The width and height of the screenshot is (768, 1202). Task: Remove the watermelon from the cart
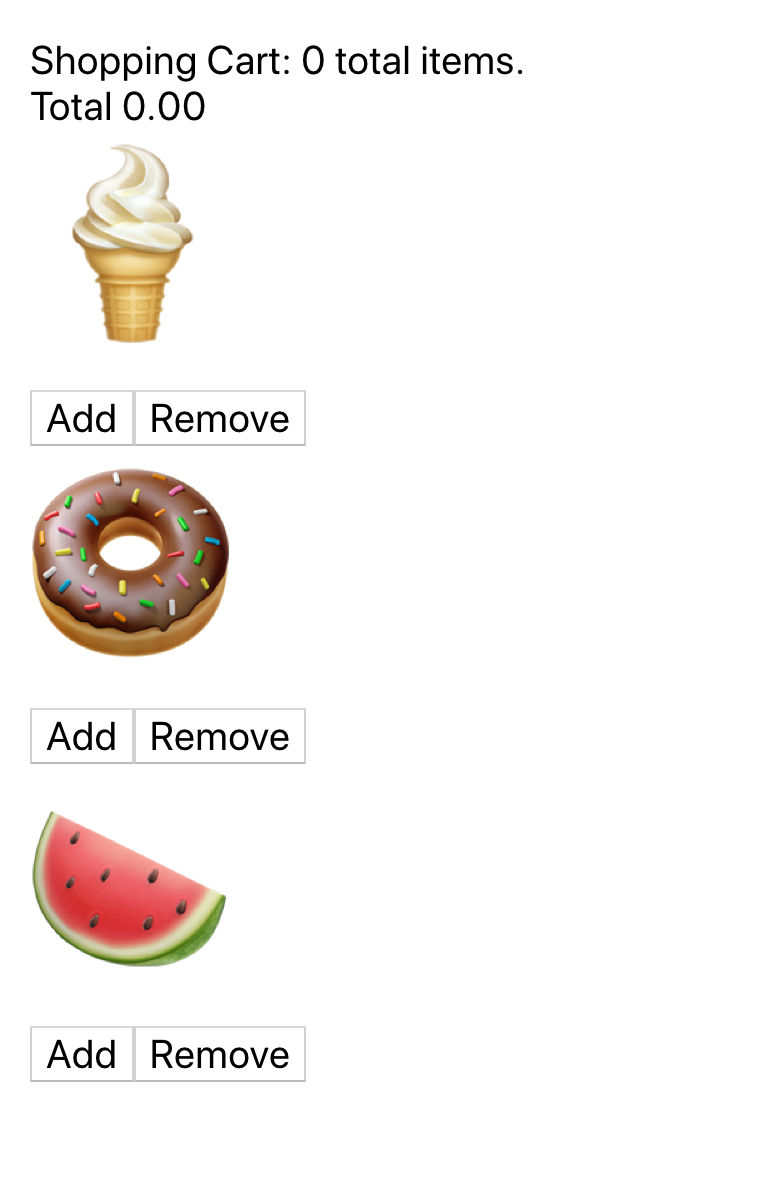point(220,1054)
